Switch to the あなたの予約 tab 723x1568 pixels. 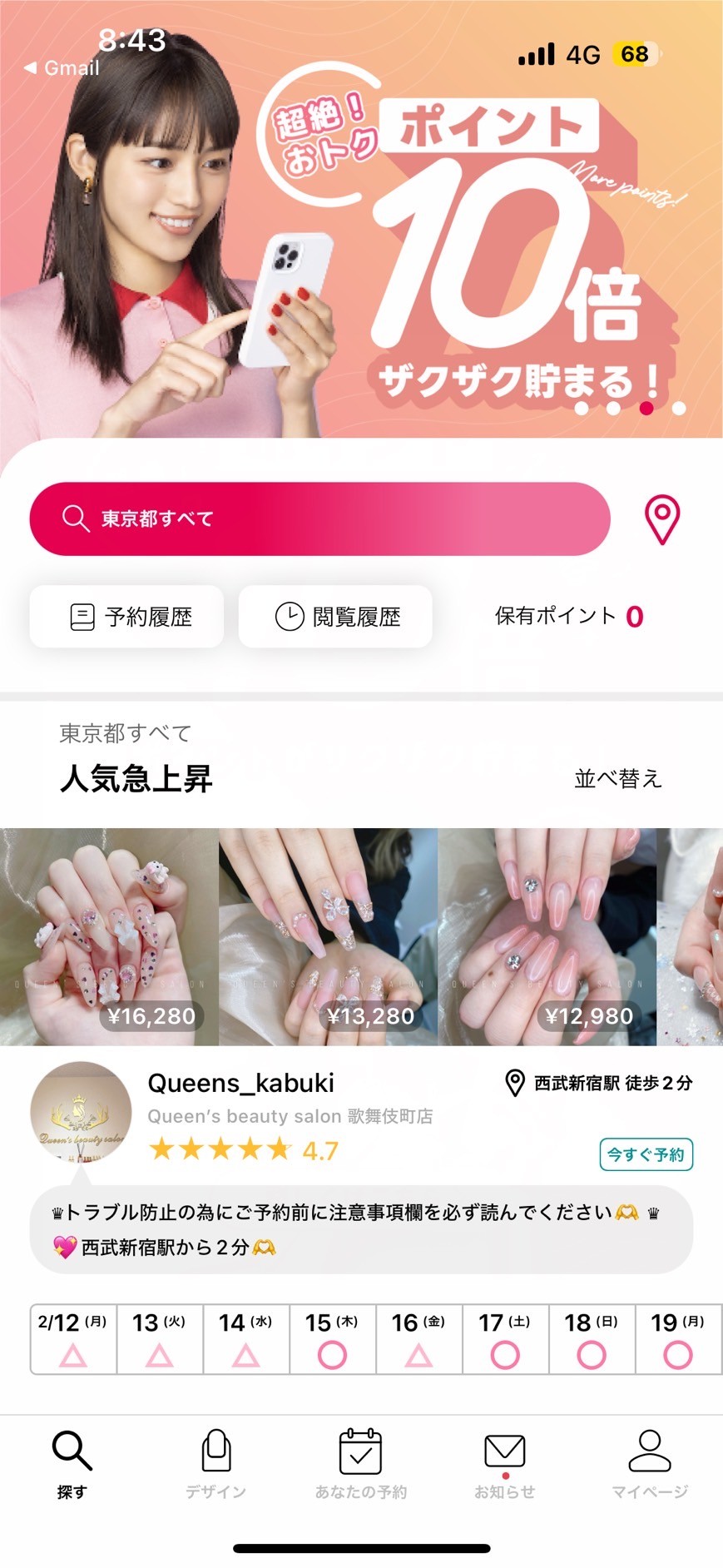[361, 1466]
